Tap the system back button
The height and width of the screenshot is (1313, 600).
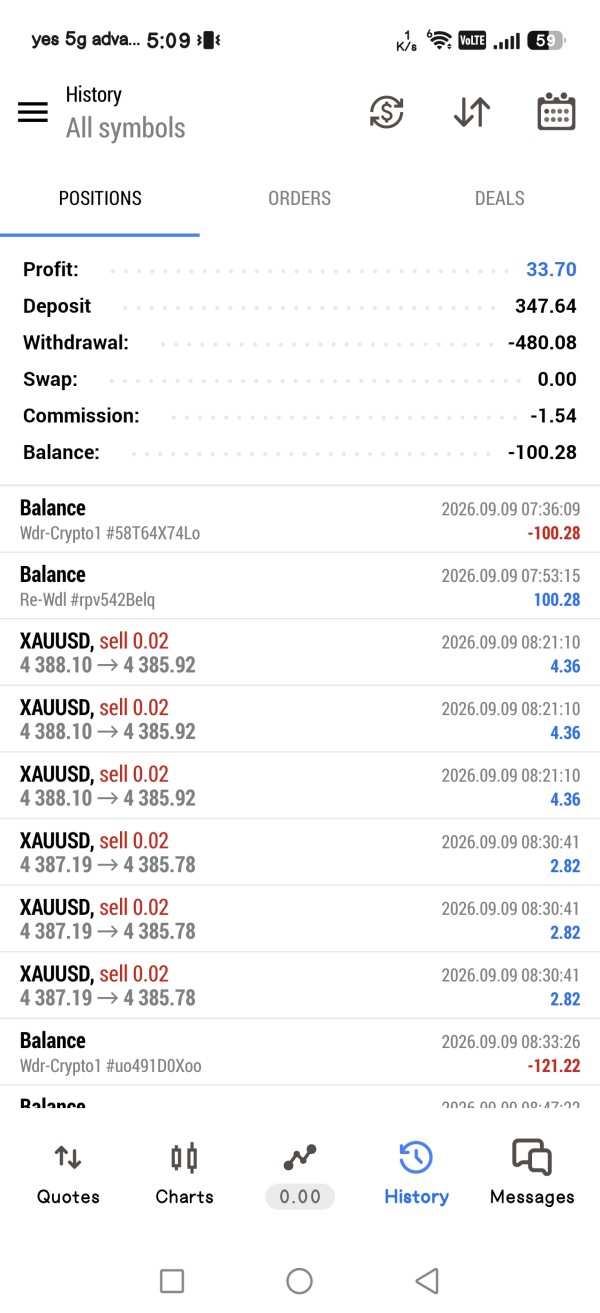[427, 1280]
